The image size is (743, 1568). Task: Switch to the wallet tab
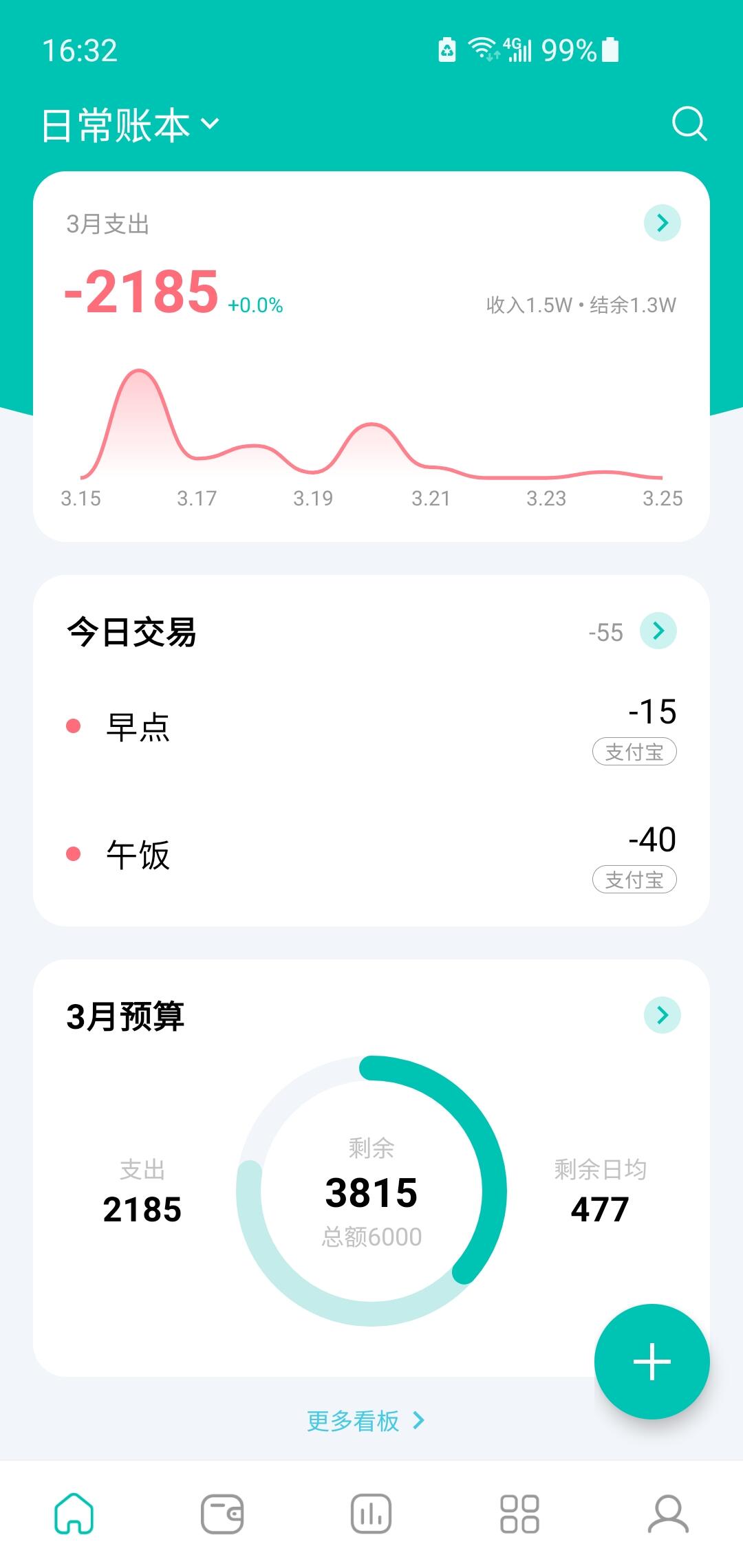point(222,1514)
